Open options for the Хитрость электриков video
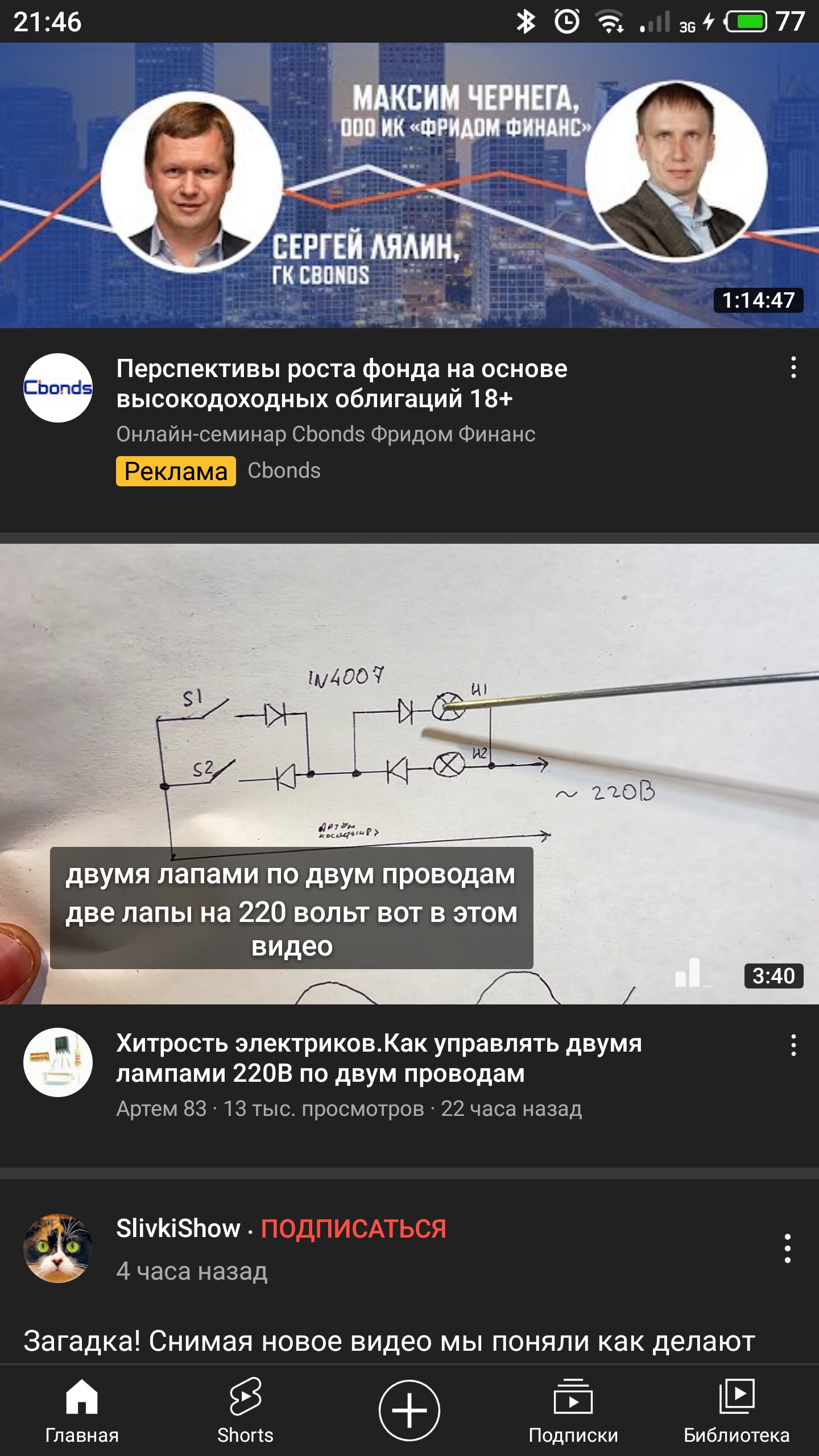This screenshot has height=1456, width=819. pyautogui.click(x=793, y=1045)
